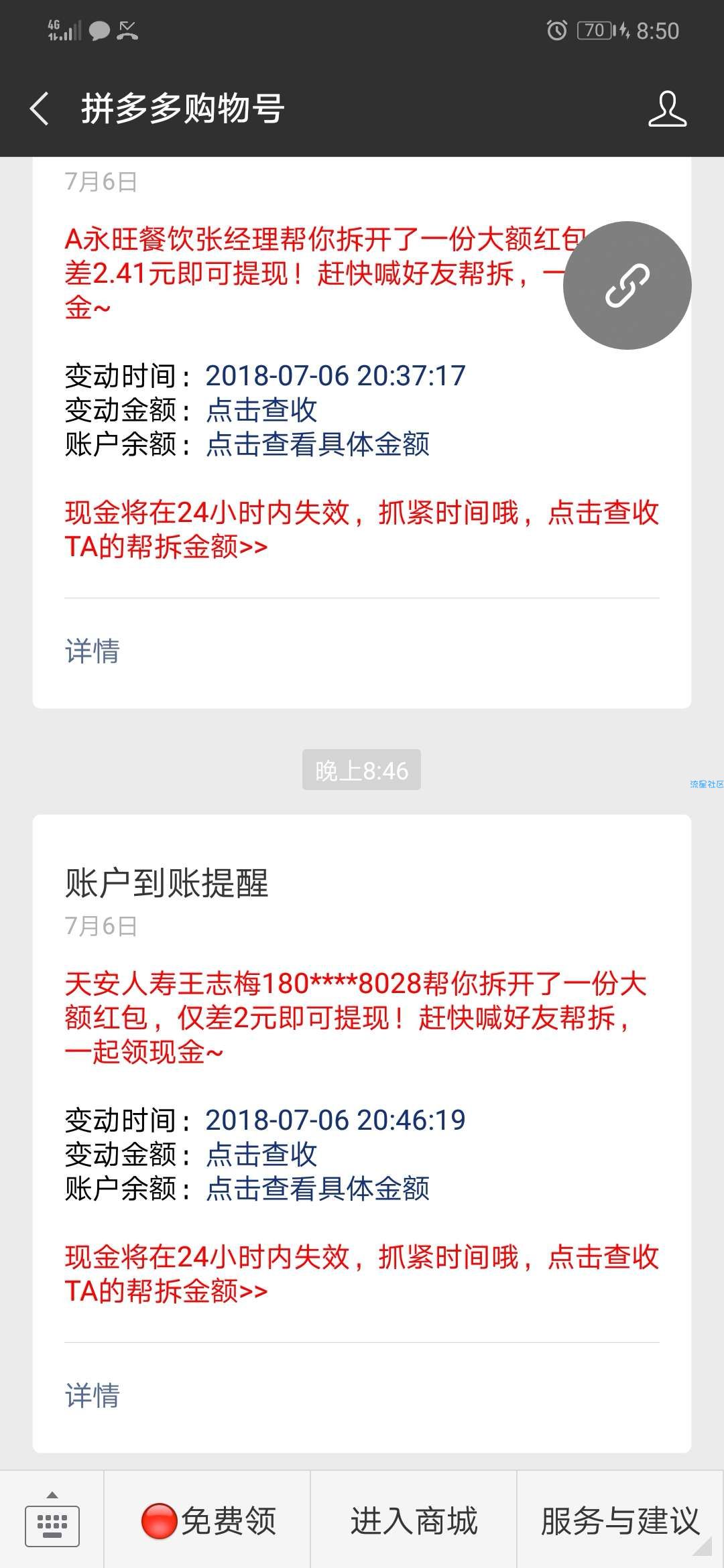Open the account profile icon
Image resolution: width=724 pixels, height=1568 pixels.
point(667,109)
